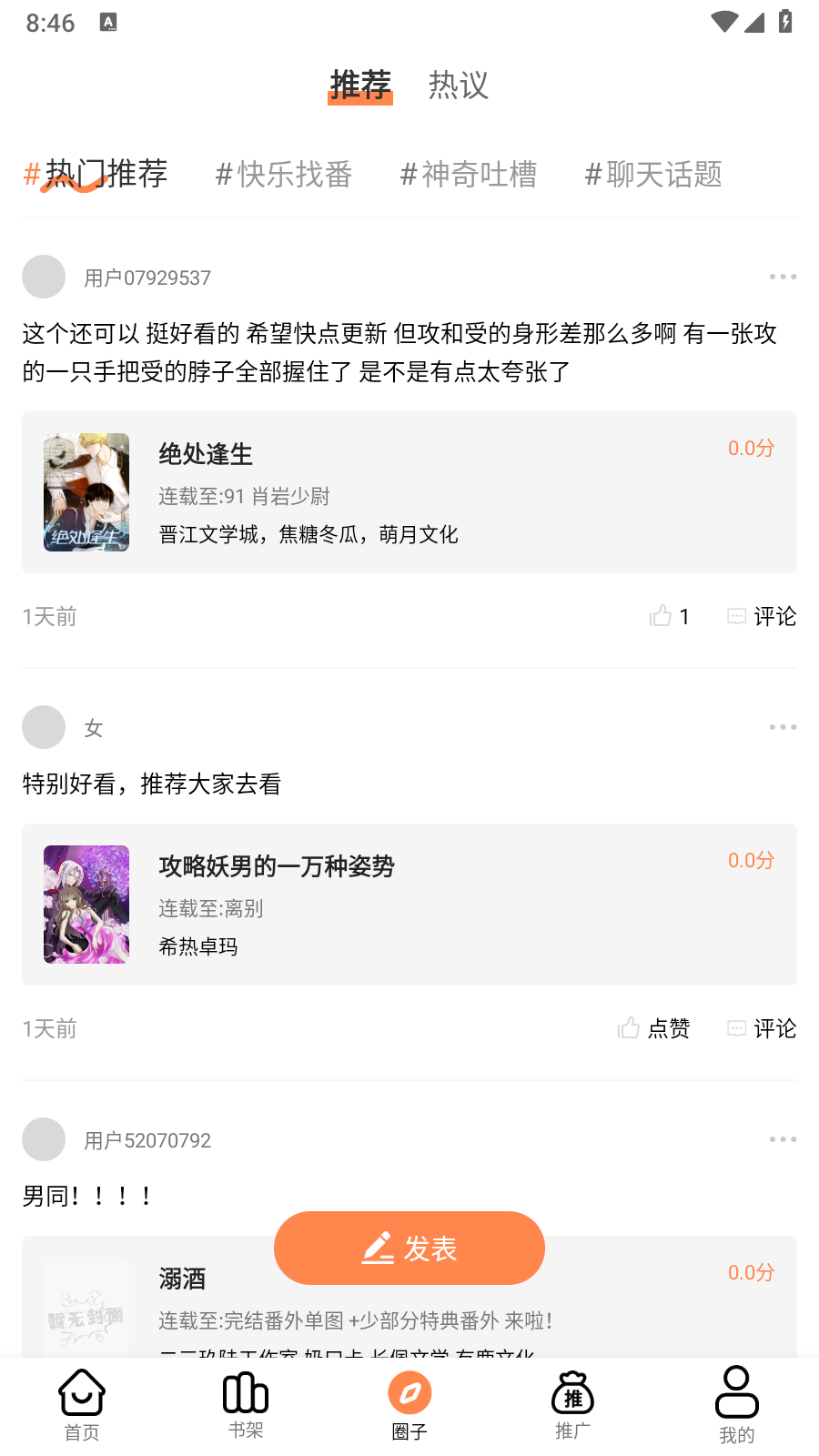Select the #聊天话题 topic
Screen dimensions: 819x1456
tap(653, 174)
